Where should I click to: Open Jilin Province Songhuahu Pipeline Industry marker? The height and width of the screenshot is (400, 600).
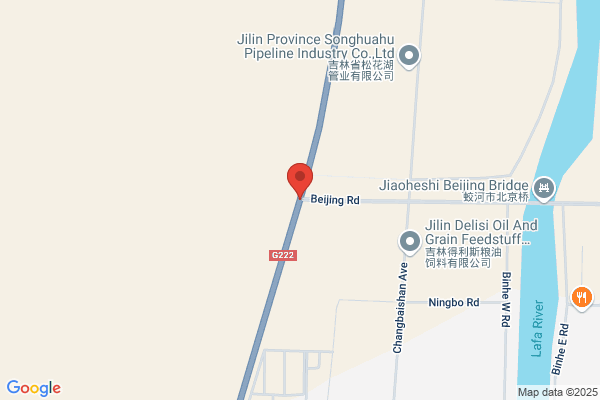click(408, 55)
